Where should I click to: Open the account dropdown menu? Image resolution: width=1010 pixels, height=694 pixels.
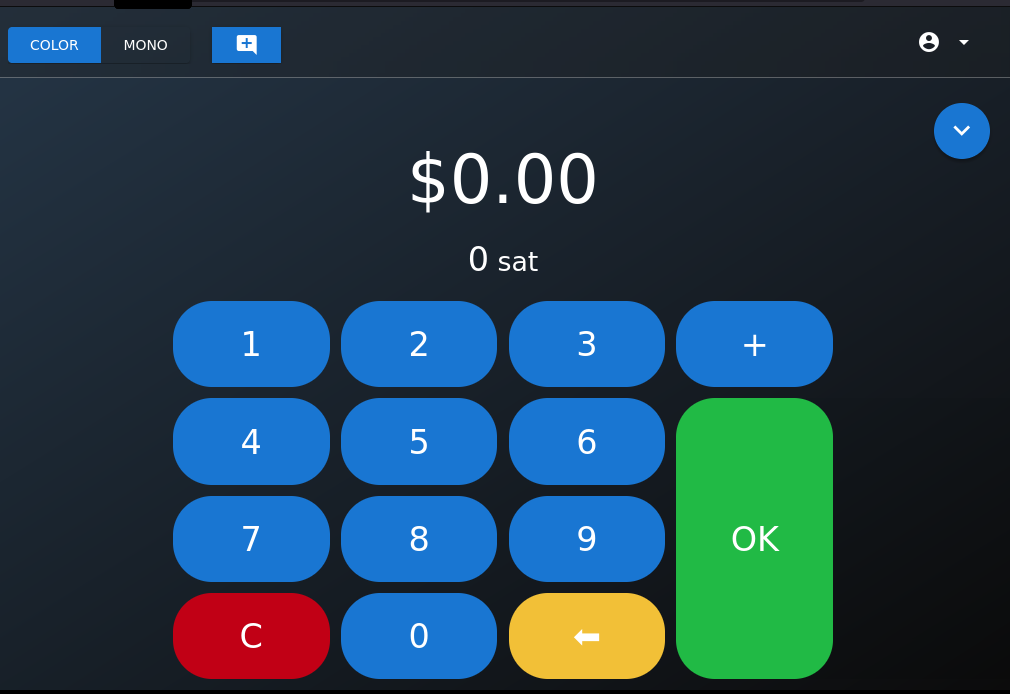[944, 42]
